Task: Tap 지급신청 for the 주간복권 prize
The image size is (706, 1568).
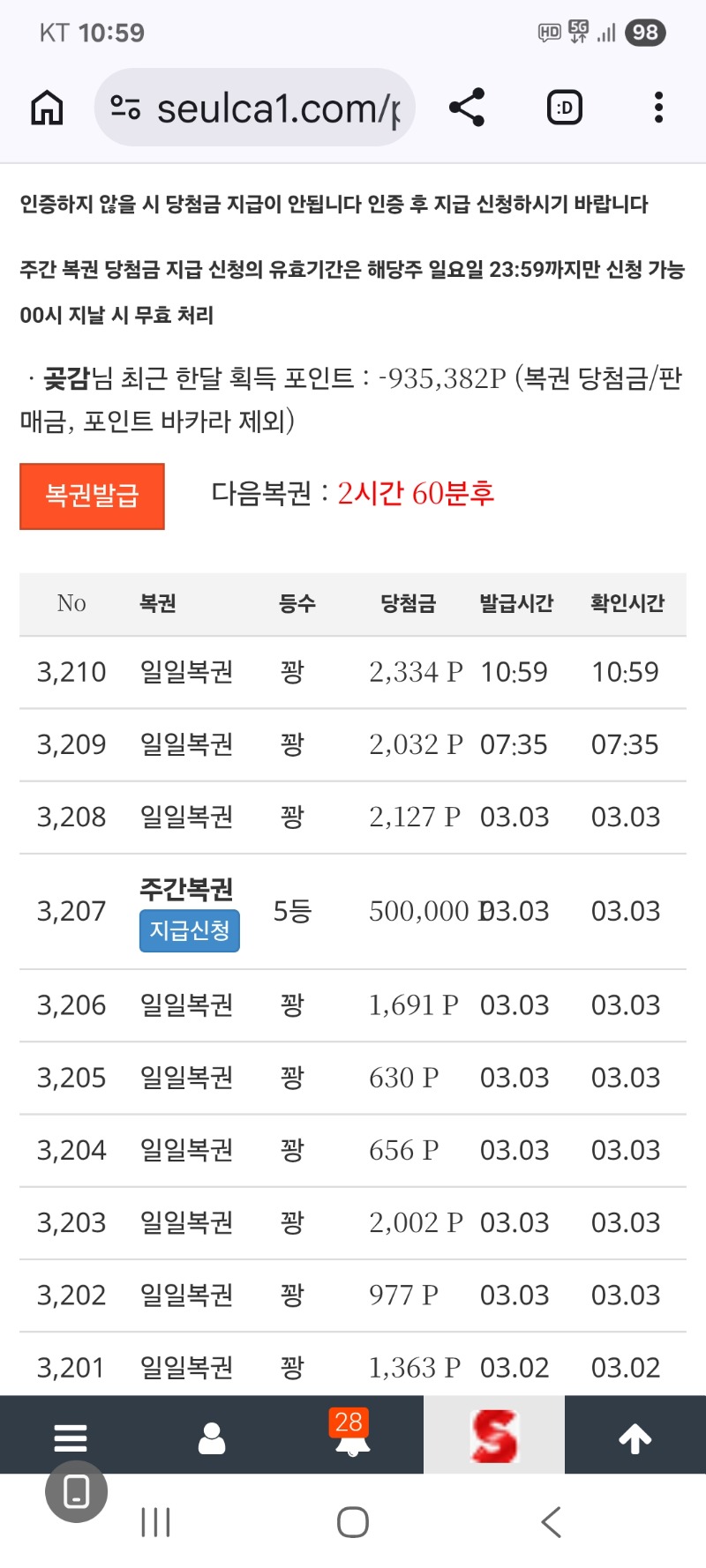Action: (x=189, y=930)
